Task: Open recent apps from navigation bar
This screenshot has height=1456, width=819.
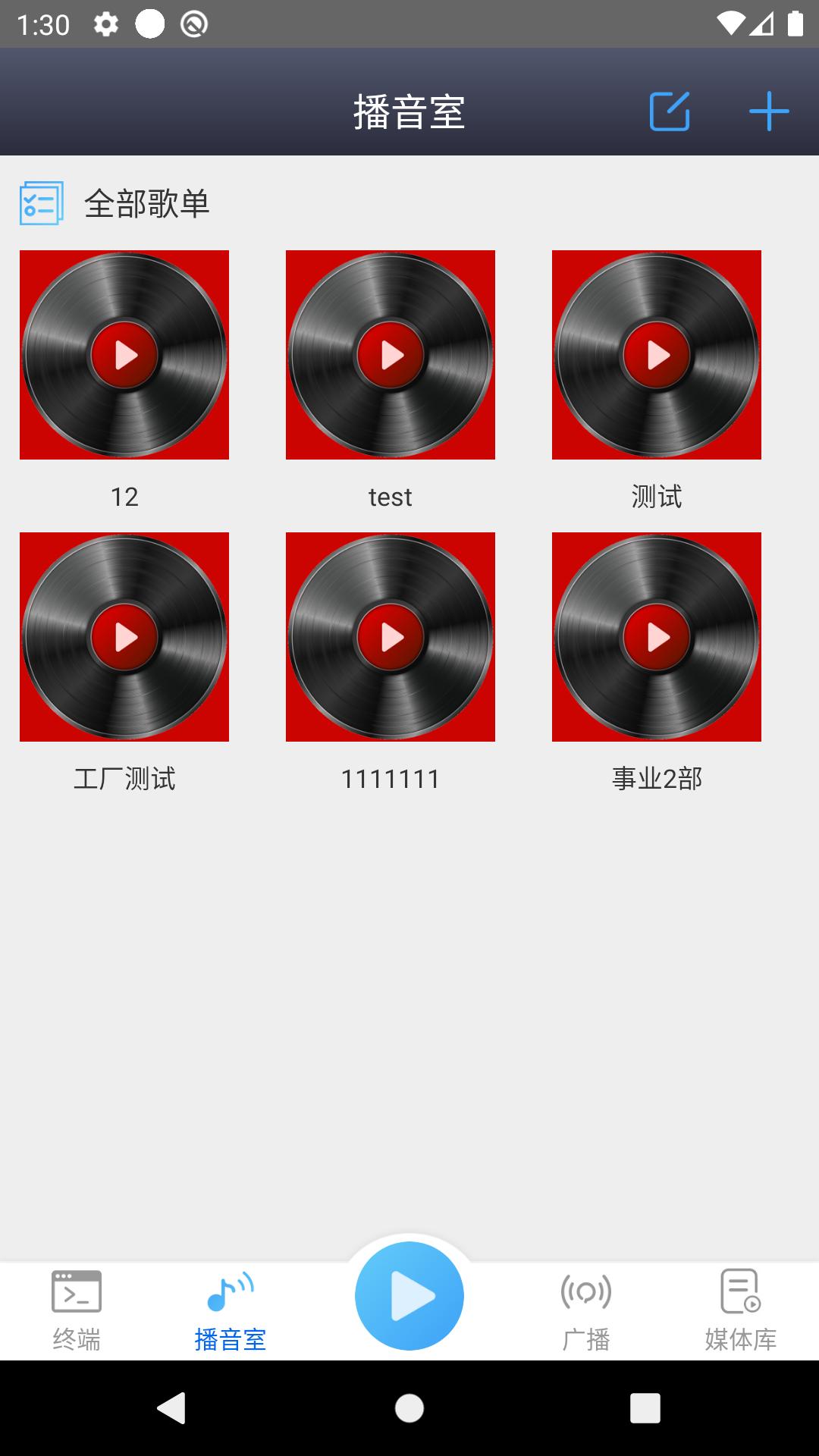Action: coord(645,1408)
